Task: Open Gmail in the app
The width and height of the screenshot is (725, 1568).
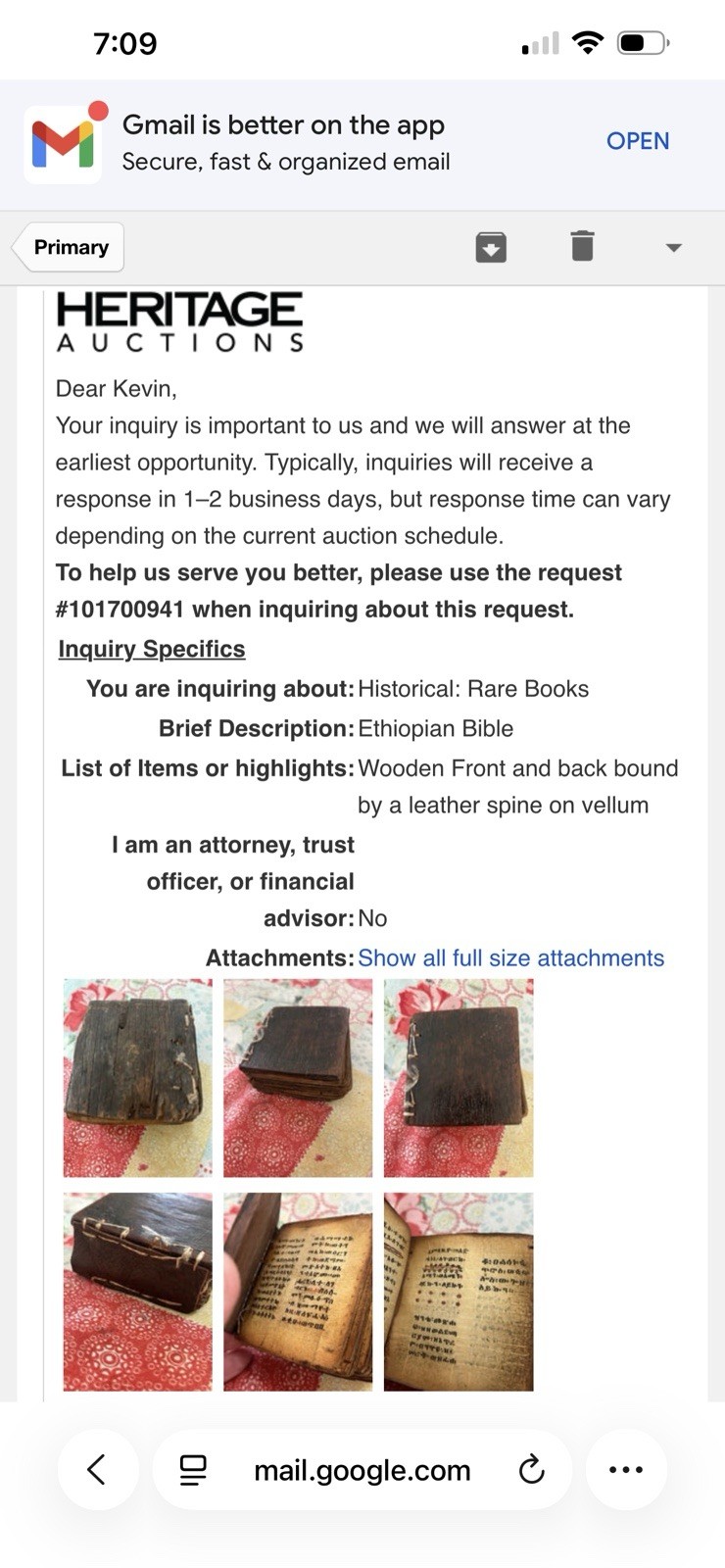Action: click(637, 141)
